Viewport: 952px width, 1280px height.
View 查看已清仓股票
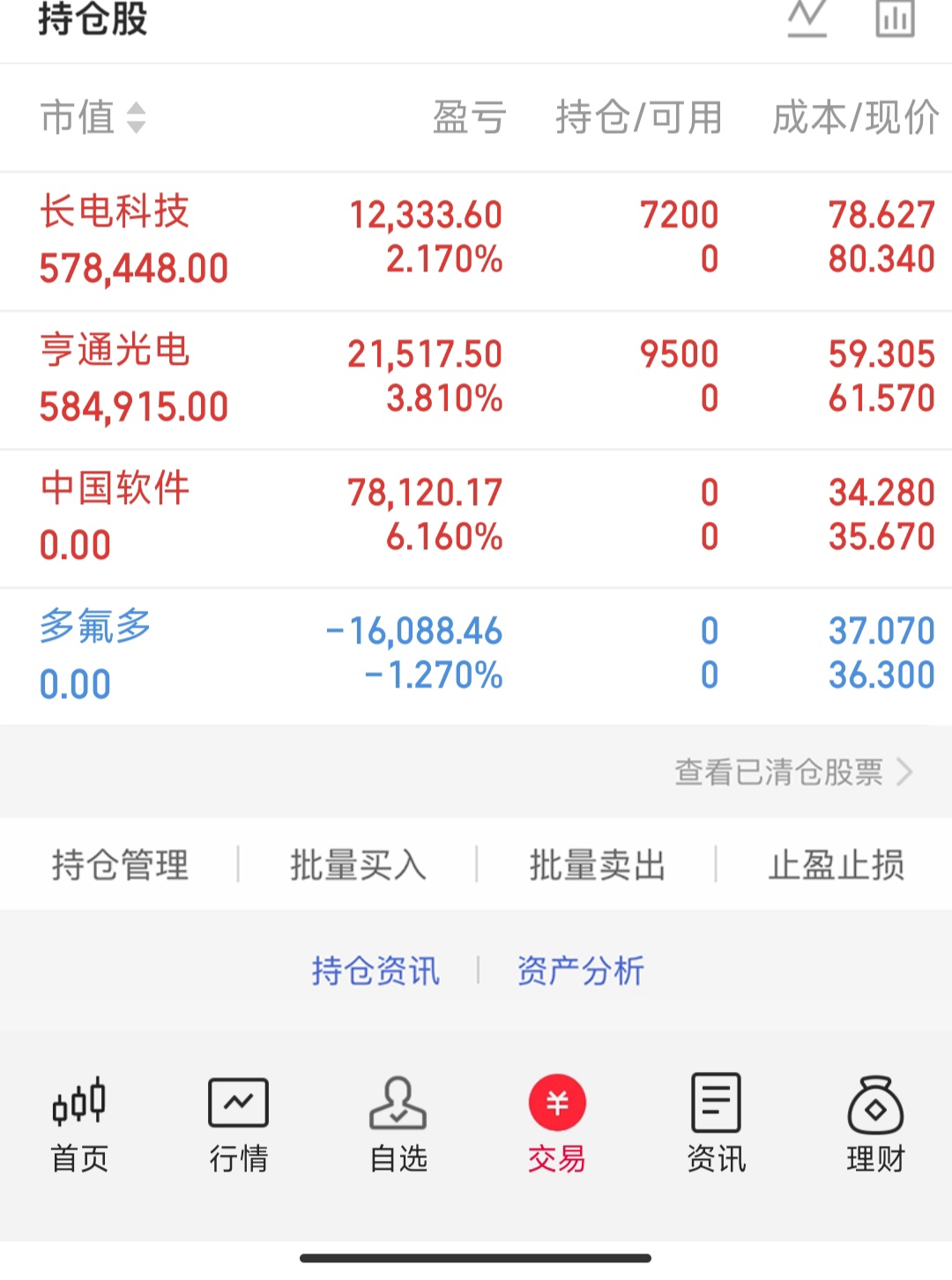(x=793, y=772)
